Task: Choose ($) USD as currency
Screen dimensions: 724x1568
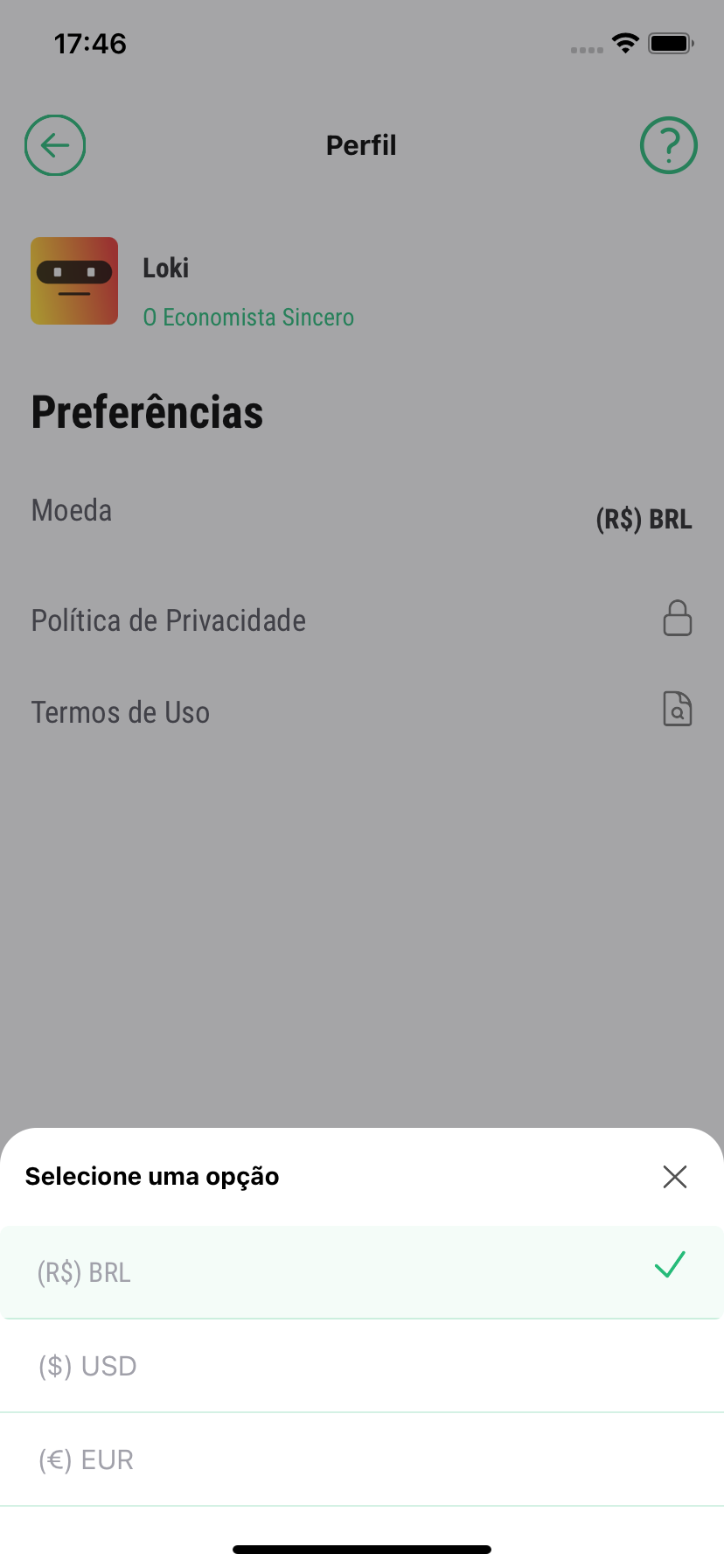Action: (x=362, y=1366)
